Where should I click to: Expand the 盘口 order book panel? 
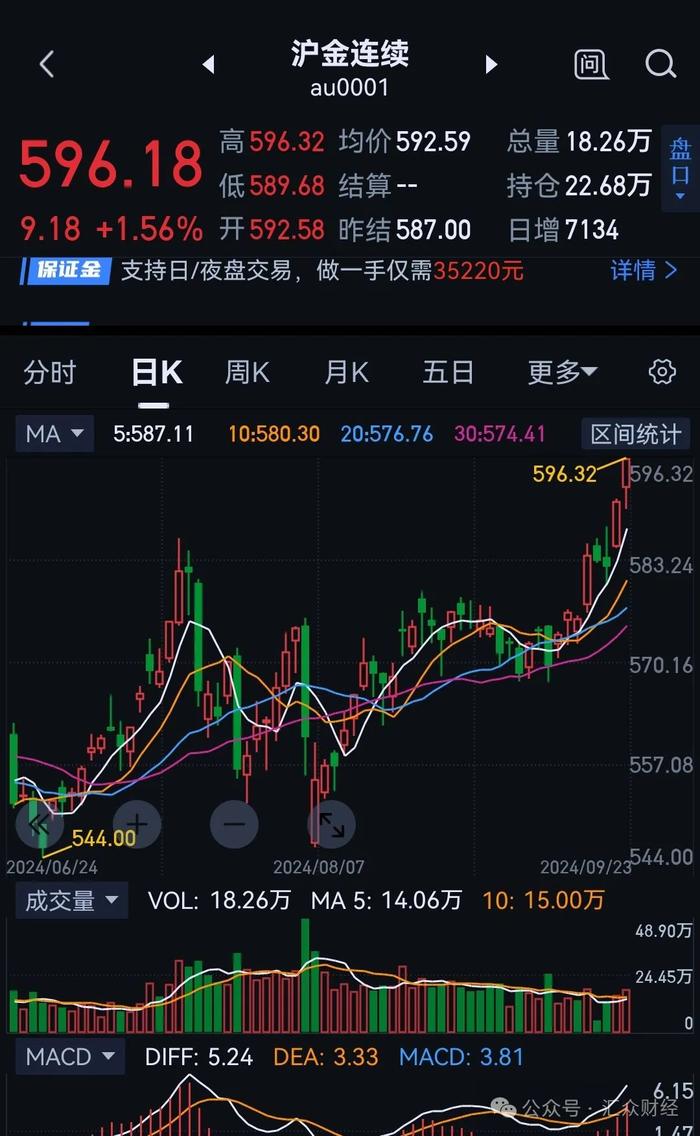(680, 169)
